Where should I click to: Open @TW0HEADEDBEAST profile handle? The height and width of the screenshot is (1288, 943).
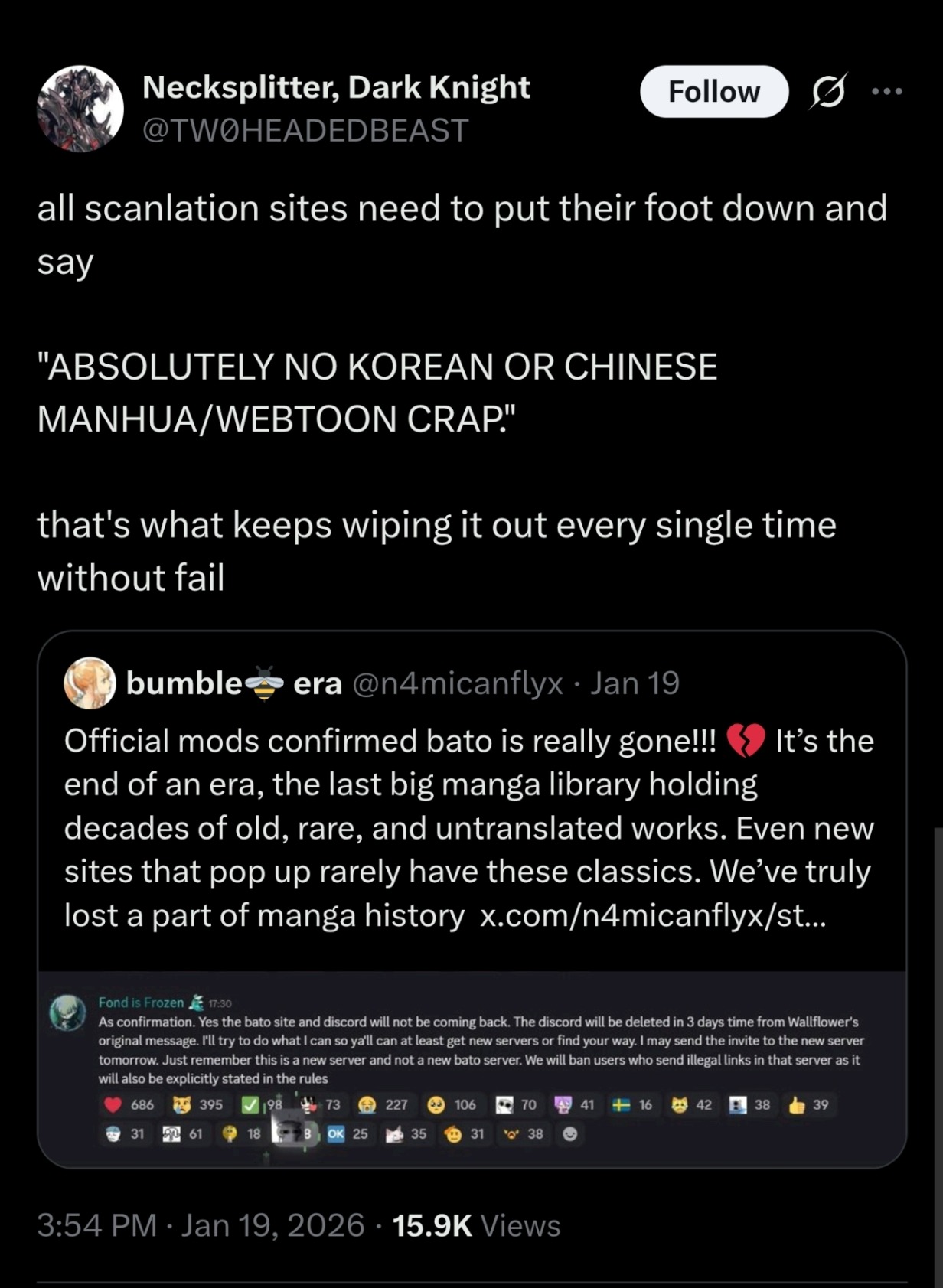[305, 131]
